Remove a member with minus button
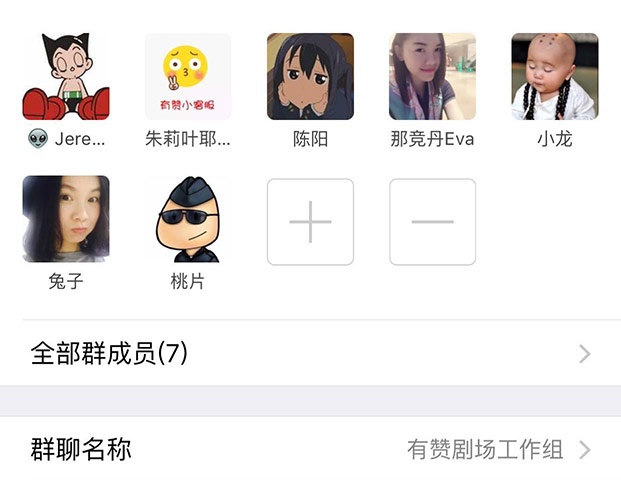 (432, 222)
